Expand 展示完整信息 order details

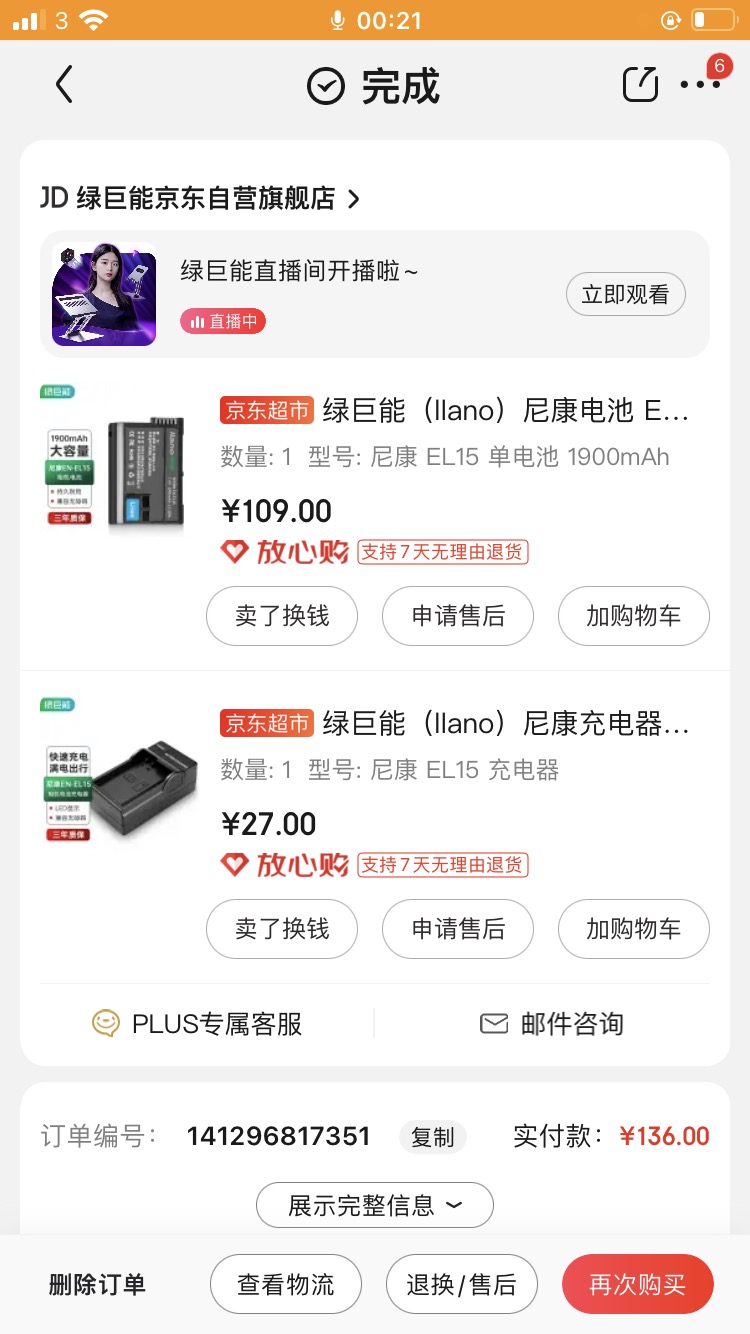(x=375, y=1205)
